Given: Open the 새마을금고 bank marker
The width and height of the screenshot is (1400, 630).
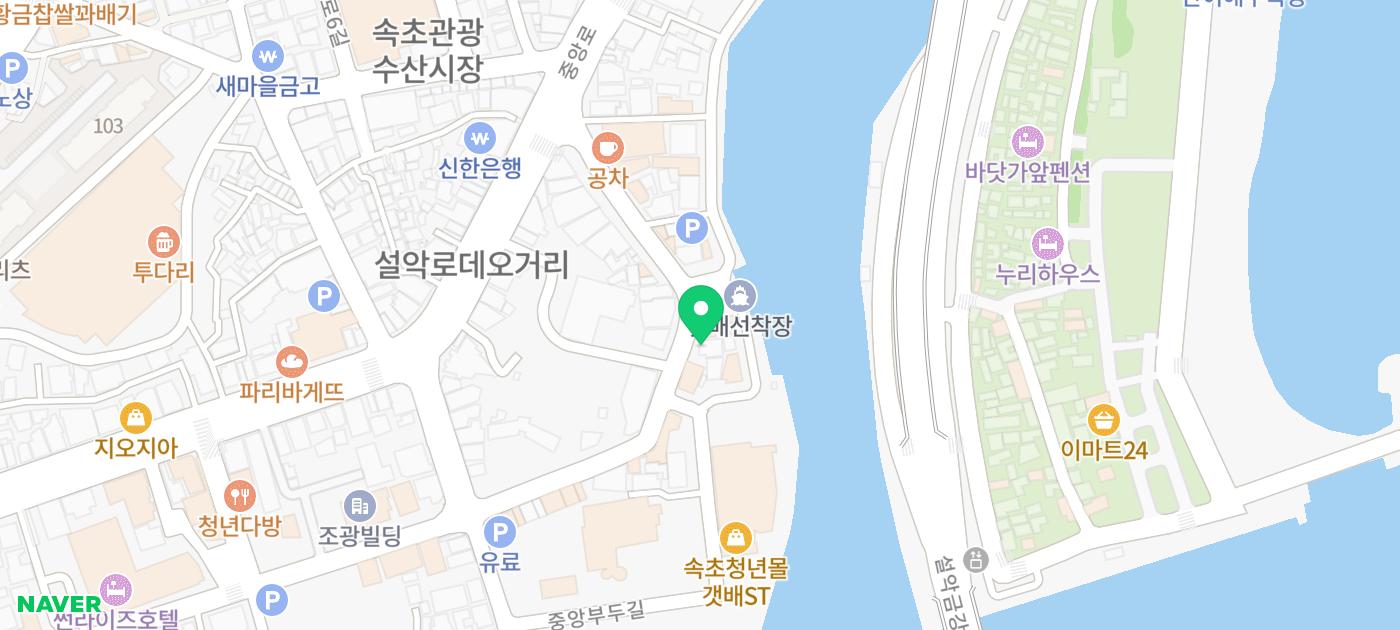Looking at the screenshot, I should coord(268,55).
